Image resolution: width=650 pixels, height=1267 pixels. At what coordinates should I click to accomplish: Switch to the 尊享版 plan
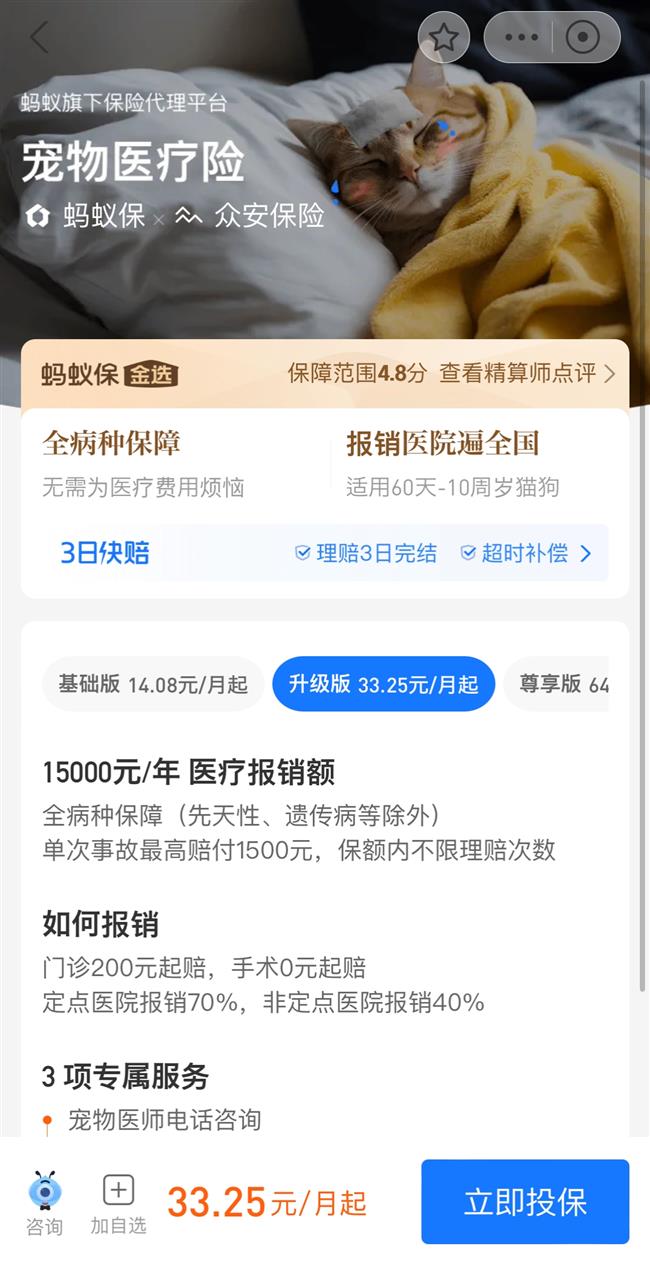coord(562,684)
